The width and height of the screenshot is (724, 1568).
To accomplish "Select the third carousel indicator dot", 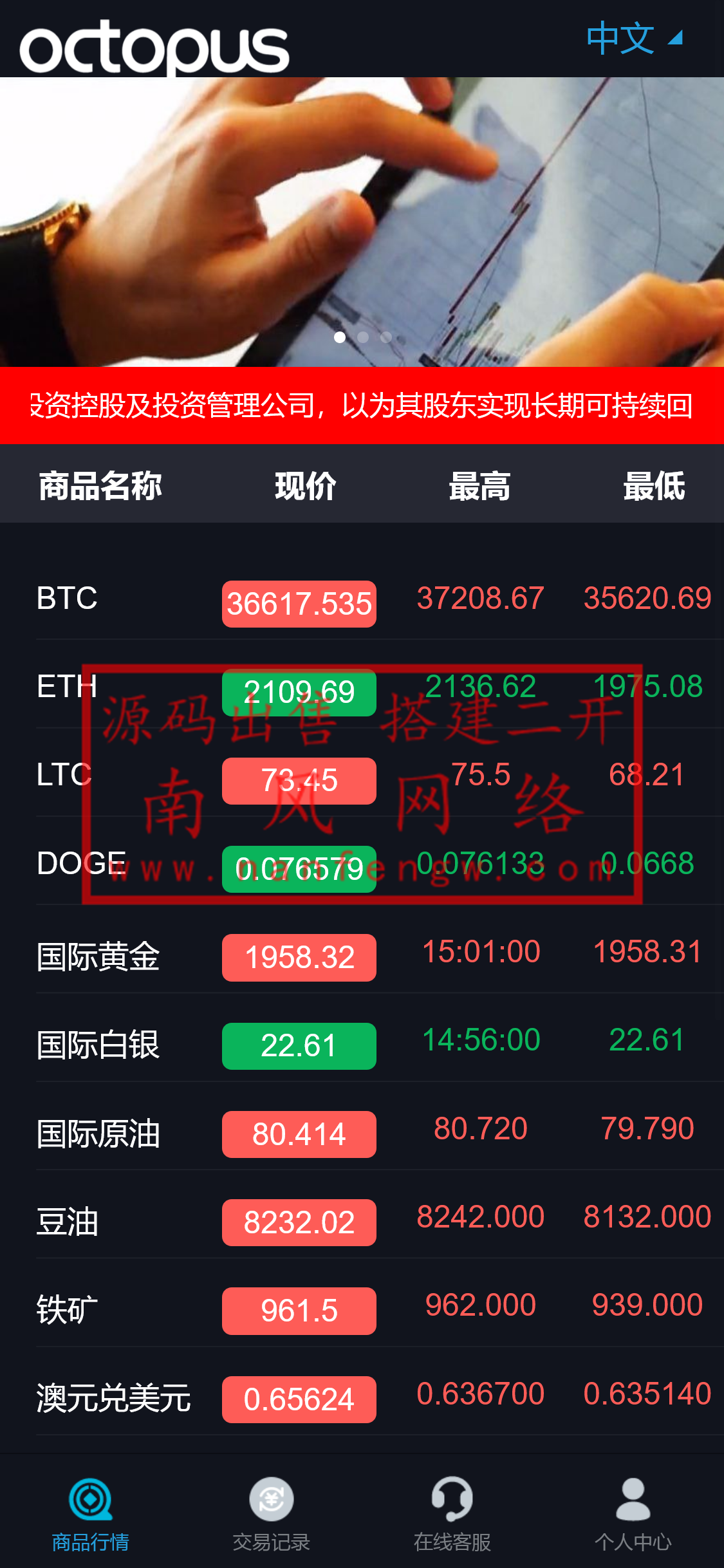I will [387, 336].
